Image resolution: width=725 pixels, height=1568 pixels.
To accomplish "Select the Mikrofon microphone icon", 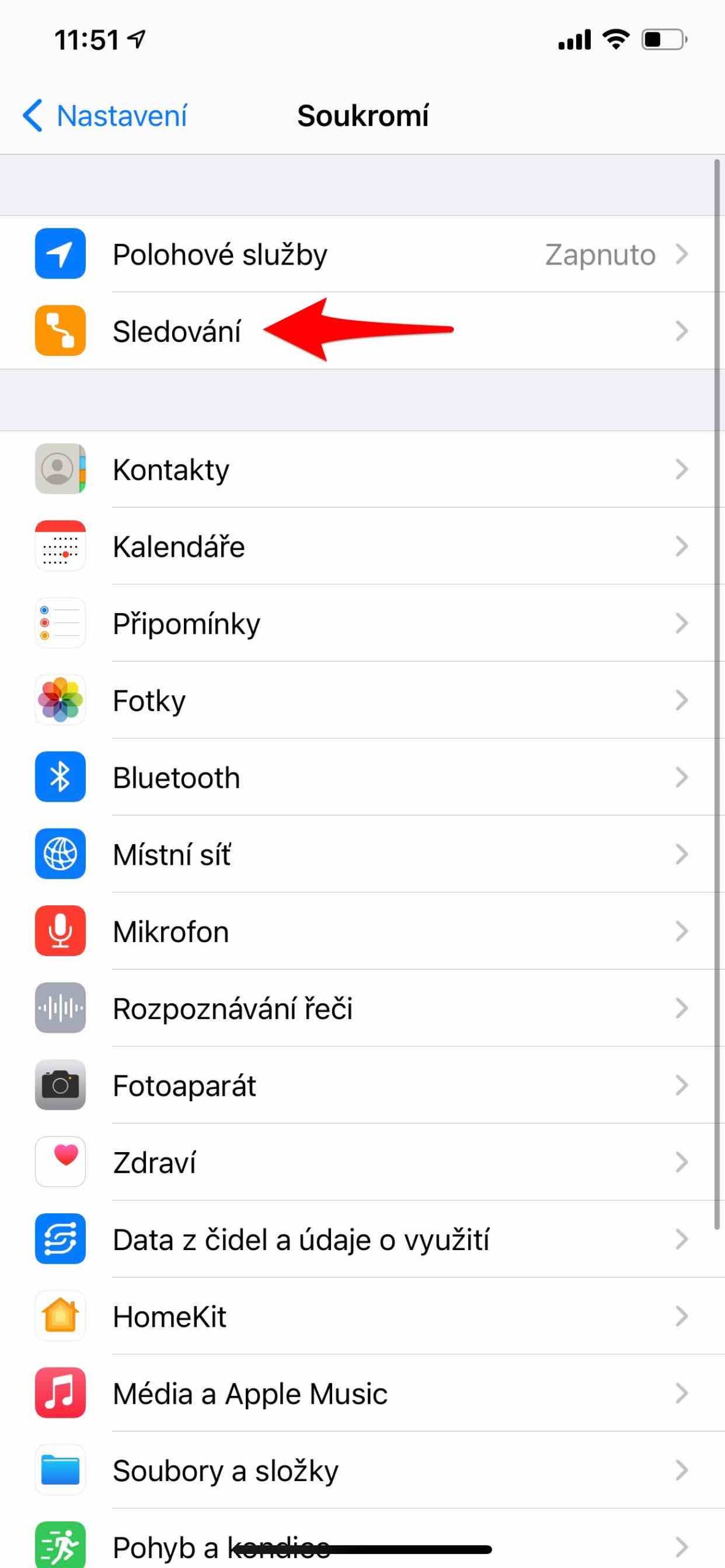I will pyautogui.click(x=60, y=932).
